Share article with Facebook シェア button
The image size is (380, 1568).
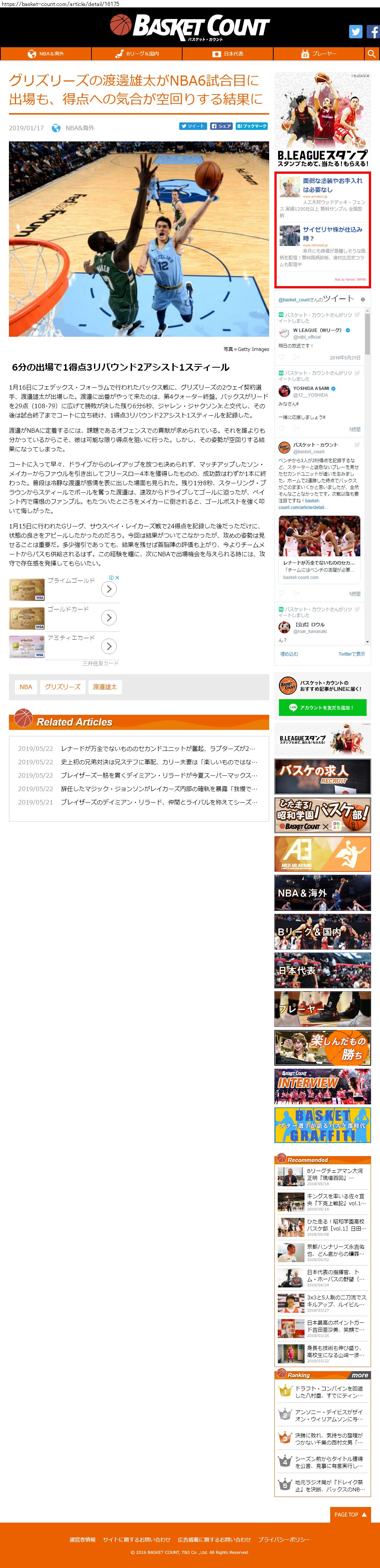[221, 126]
